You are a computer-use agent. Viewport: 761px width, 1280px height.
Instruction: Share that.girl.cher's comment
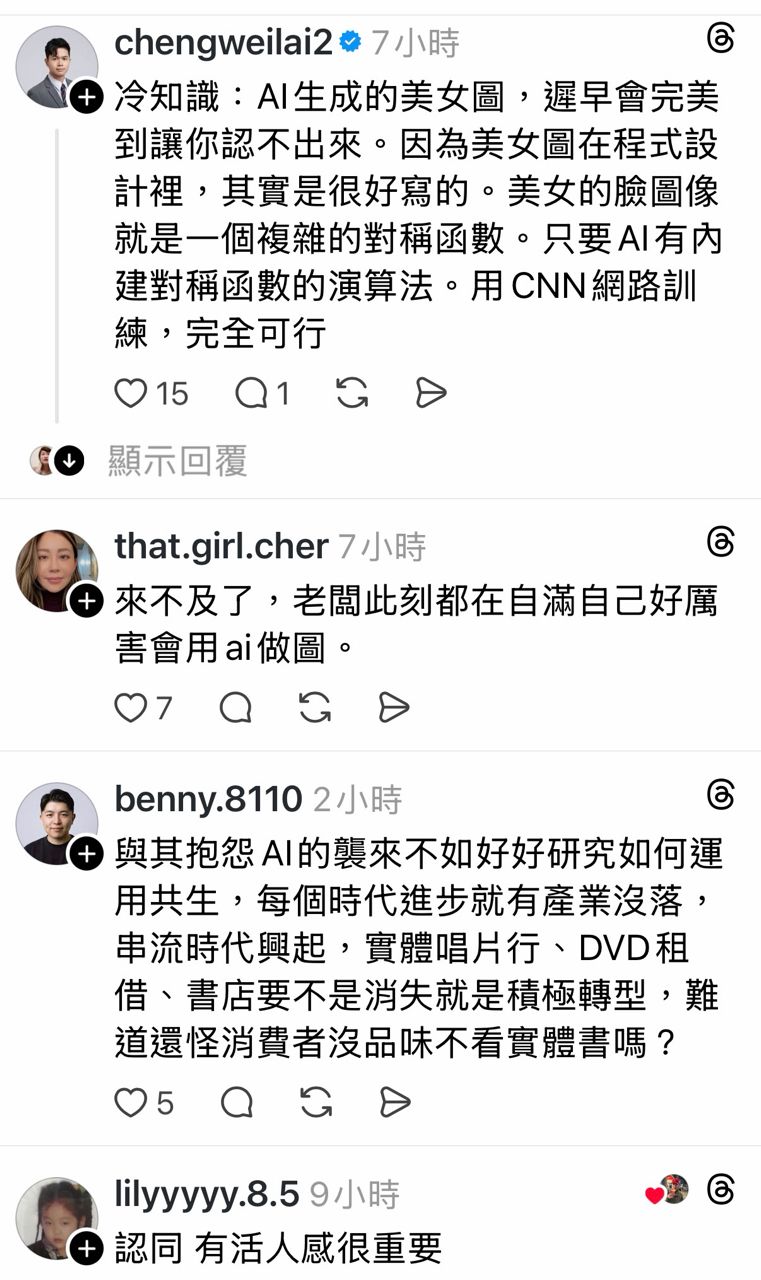[x=394, y=708]
